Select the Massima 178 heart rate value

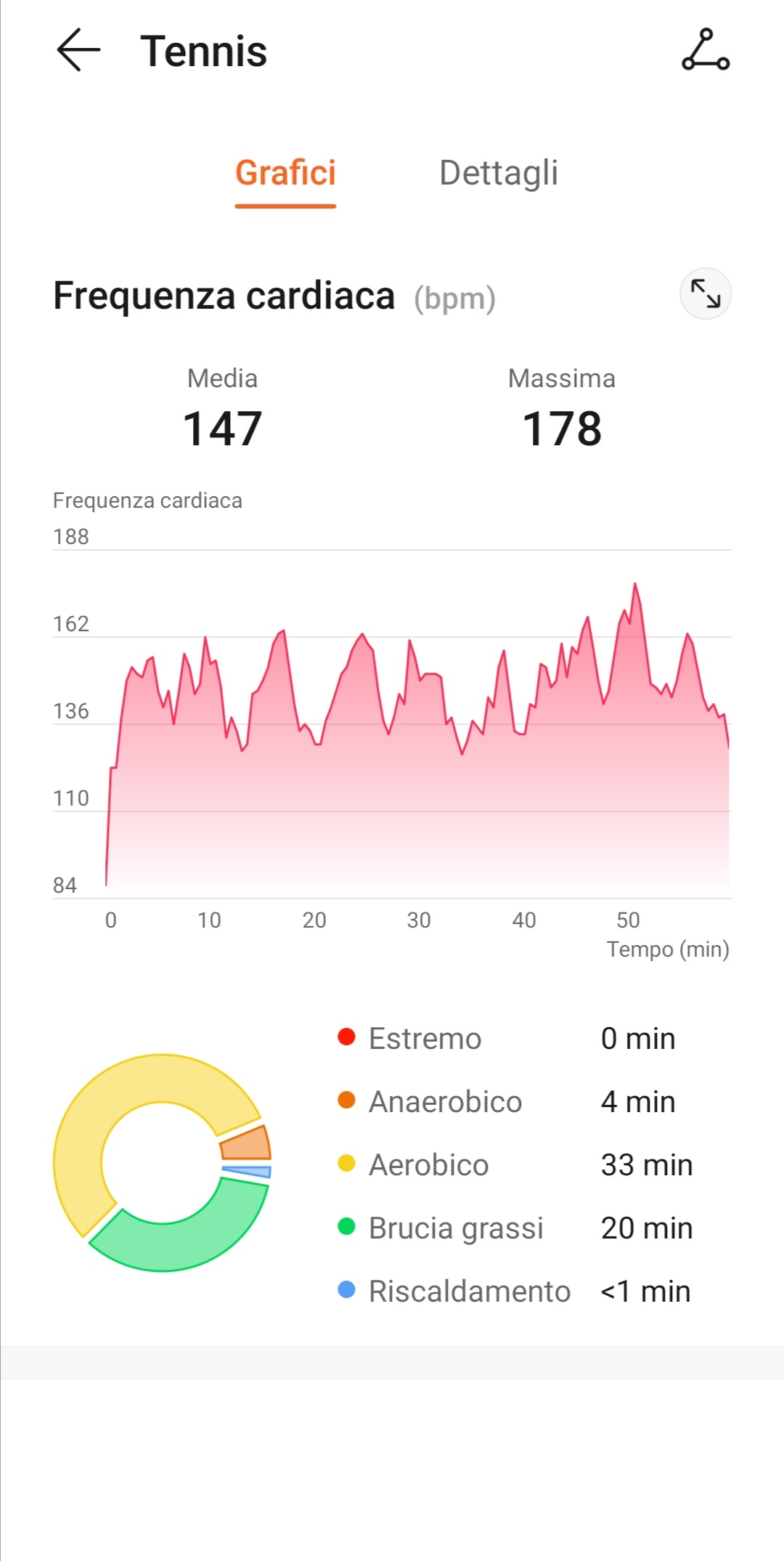coord(562,429)
